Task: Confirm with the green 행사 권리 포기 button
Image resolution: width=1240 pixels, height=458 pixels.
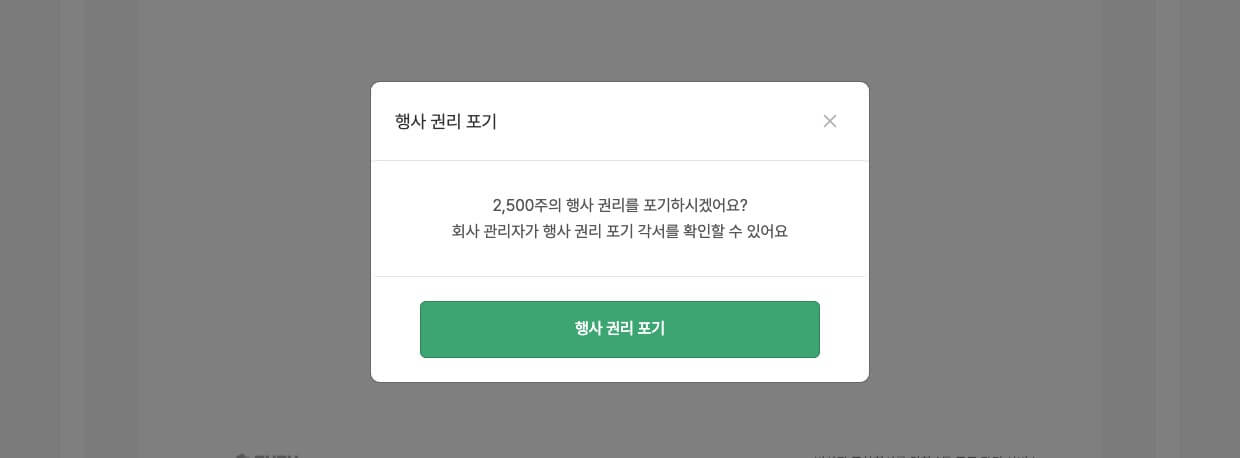Action: (619, 329)
